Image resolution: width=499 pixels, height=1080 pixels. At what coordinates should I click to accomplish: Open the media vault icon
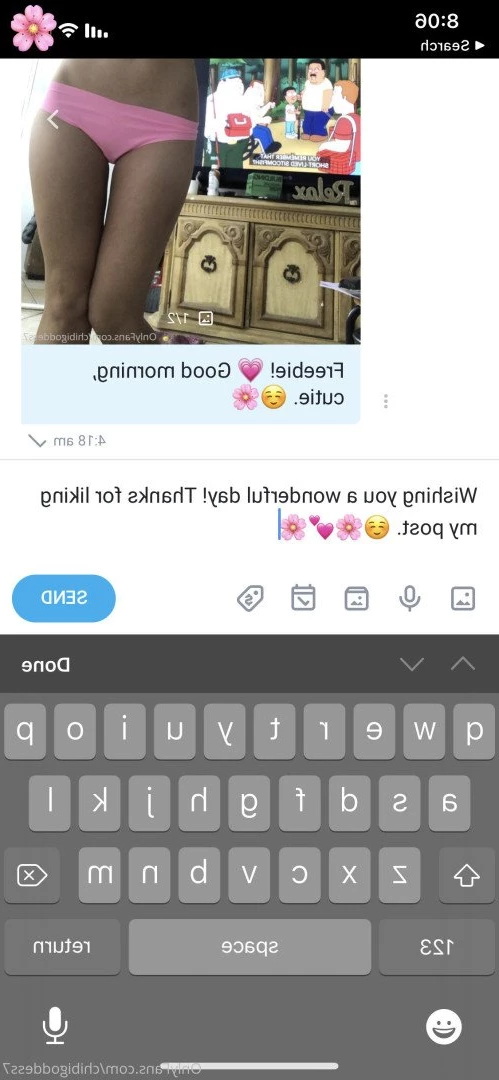[x=356, y=599]
